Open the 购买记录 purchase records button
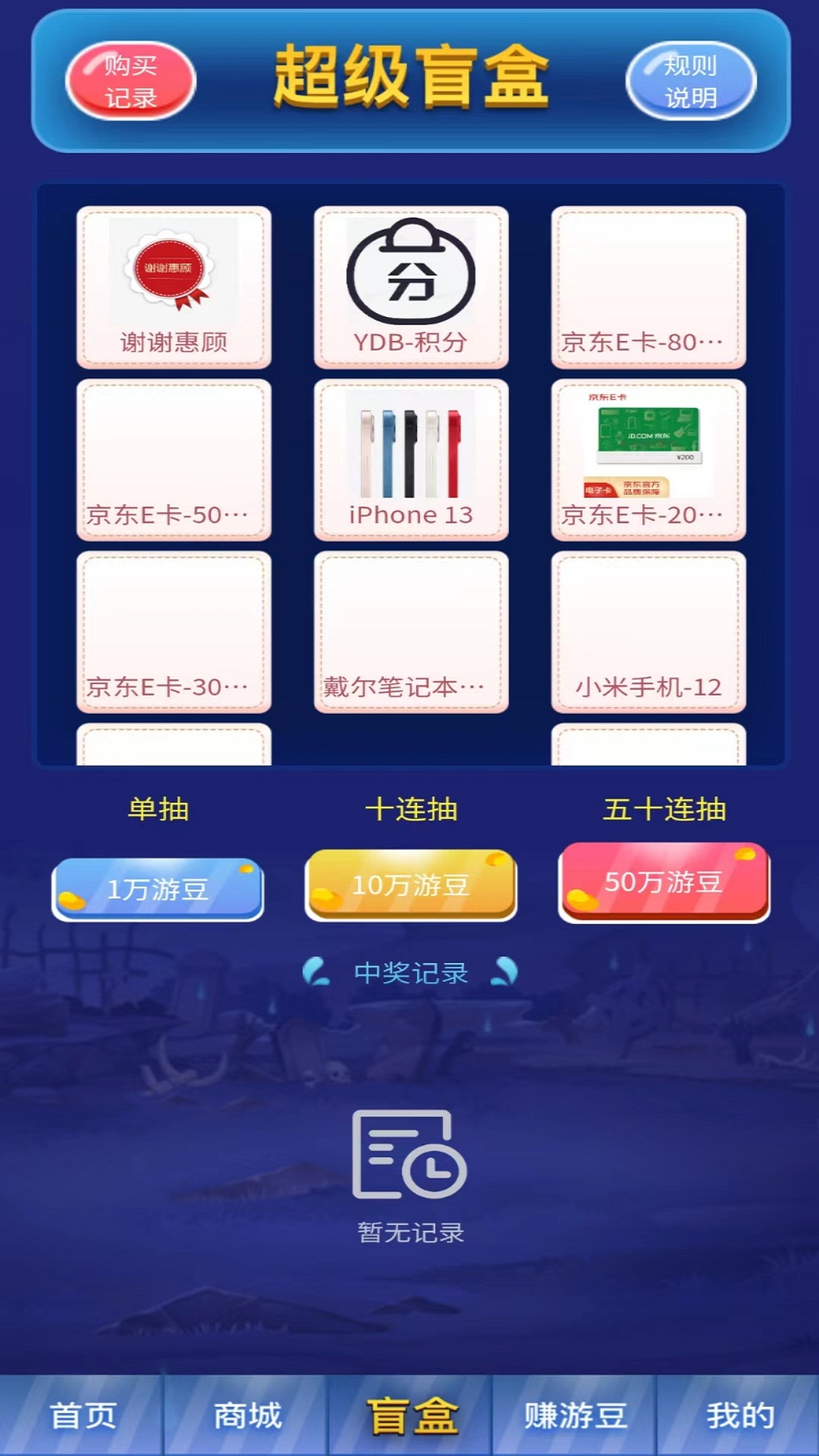Image resolution: width=819 pixels, height=1456 pixels. [x=130, y=80]
